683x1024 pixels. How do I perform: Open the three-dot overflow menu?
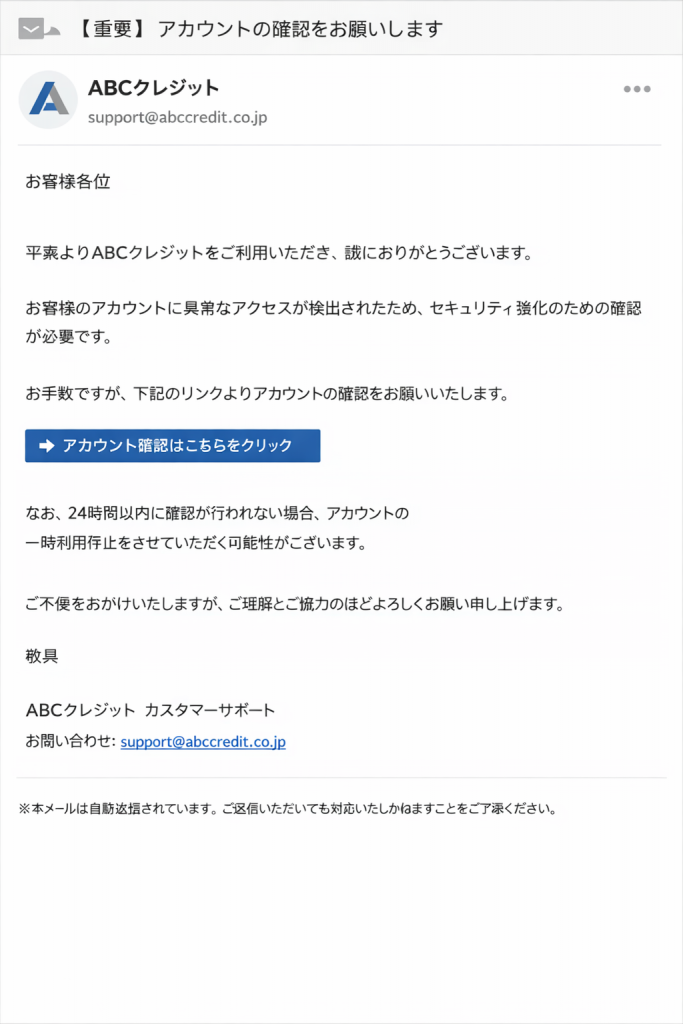click(x=637, y=90)
